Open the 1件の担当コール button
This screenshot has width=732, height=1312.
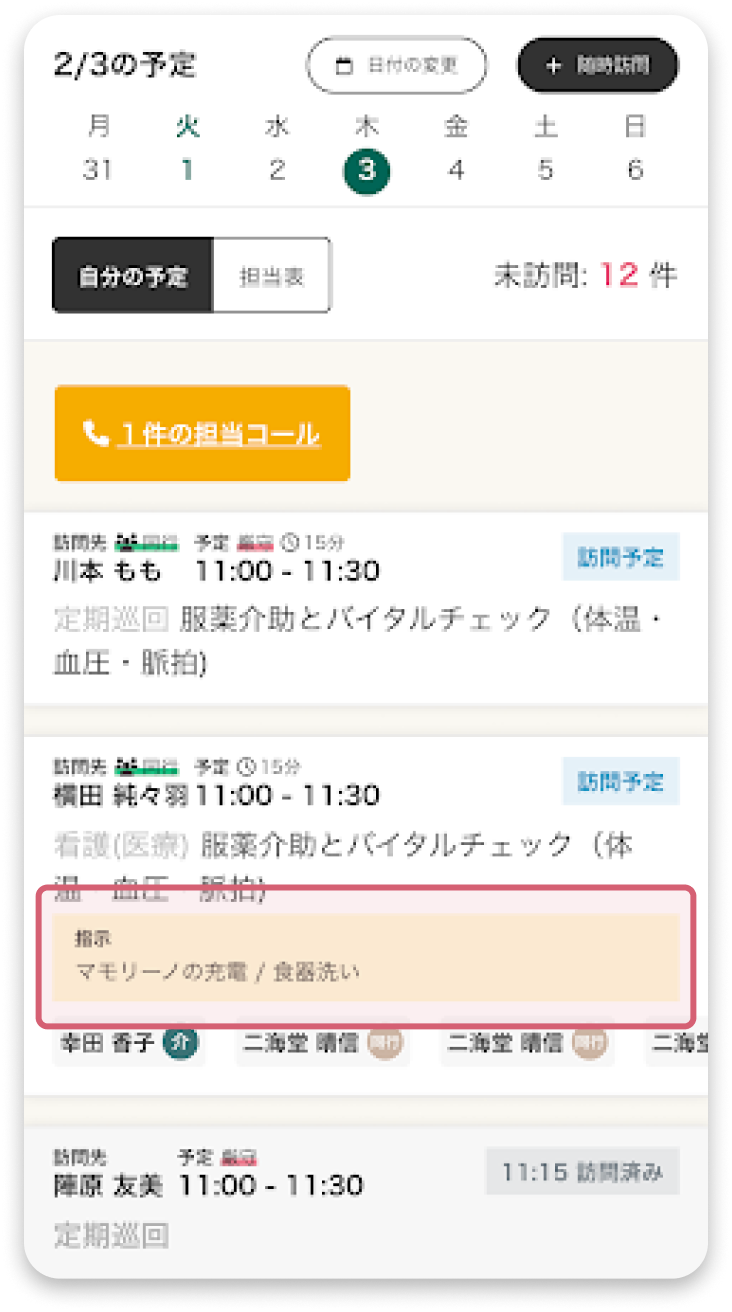[x=202, y=434]
